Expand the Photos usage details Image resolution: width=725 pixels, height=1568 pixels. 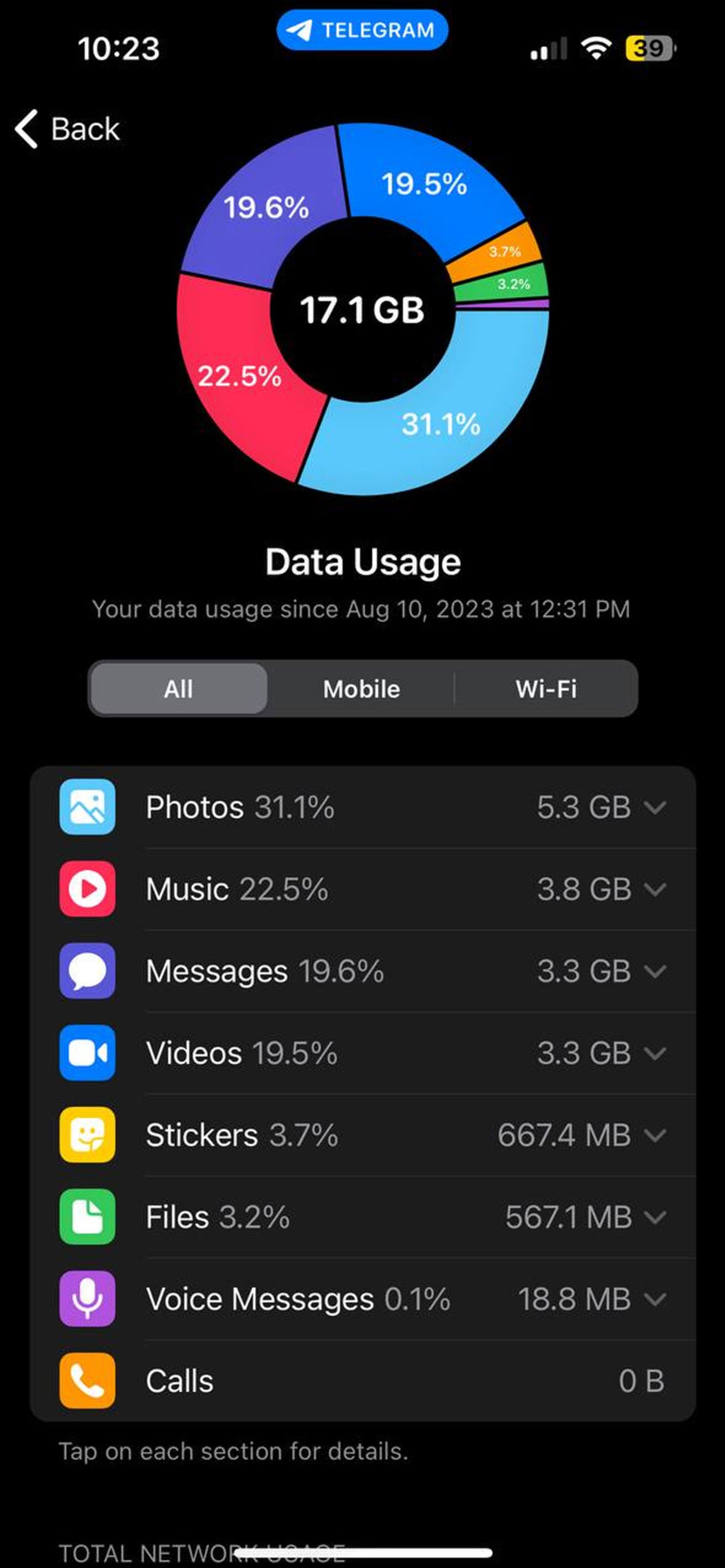[x=656, y=808]
